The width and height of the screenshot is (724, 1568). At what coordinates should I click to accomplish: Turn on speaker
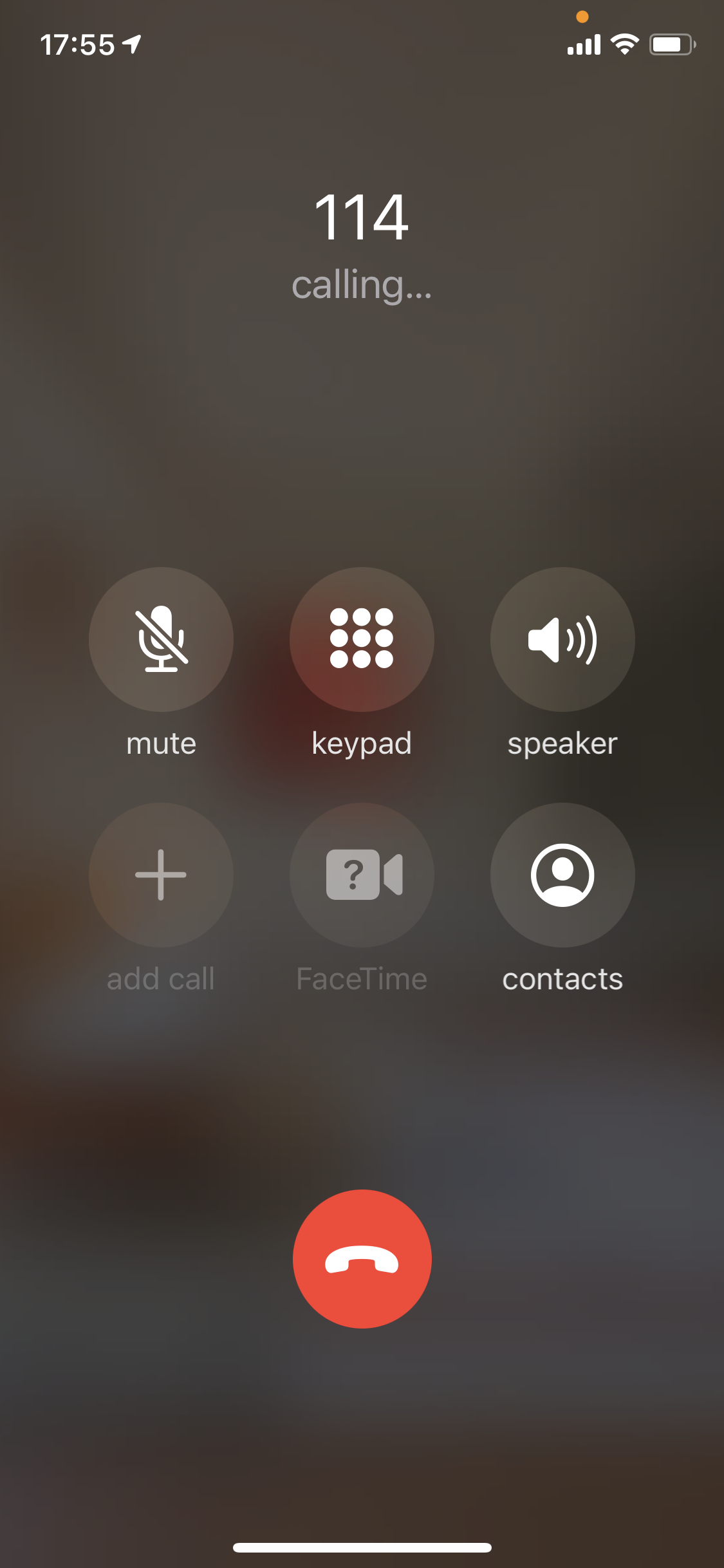(562, 639)
